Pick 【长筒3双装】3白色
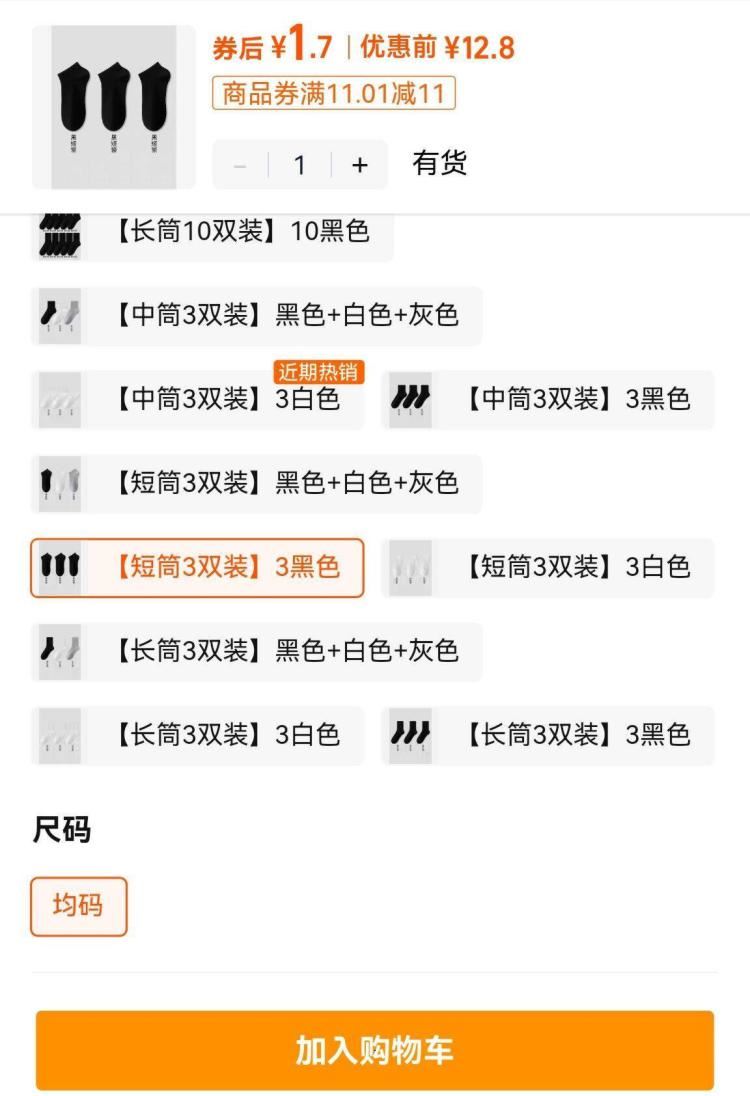750x1096 pixels. pos(198,735)
